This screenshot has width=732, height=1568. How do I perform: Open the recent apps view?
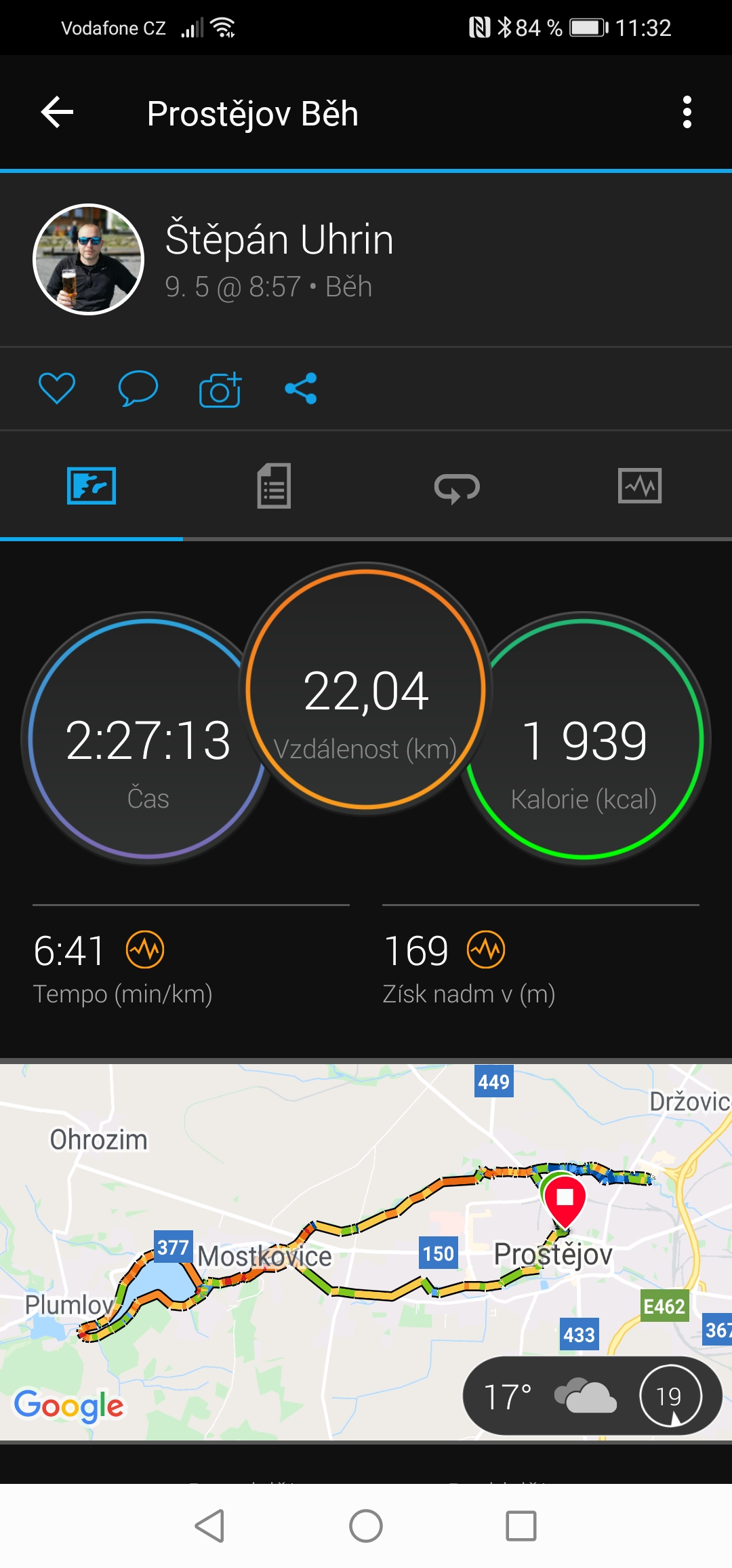coord(521,1526)
